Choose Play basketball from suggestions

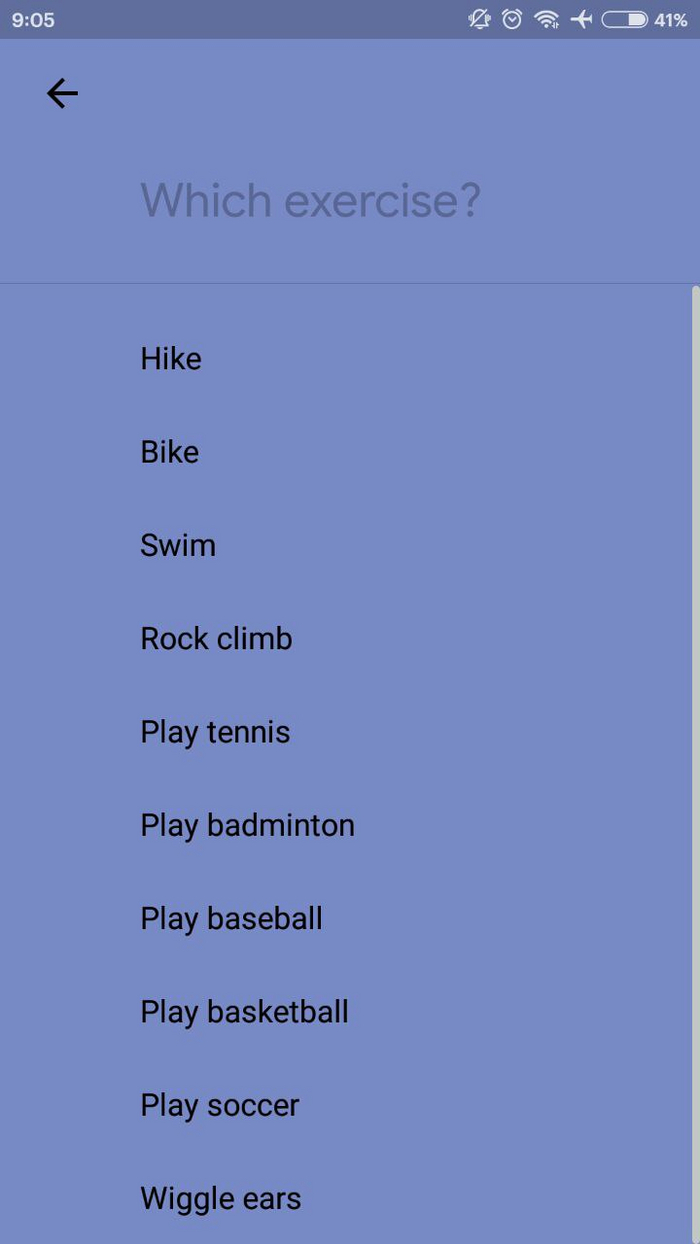click(x=244, y=1012)
